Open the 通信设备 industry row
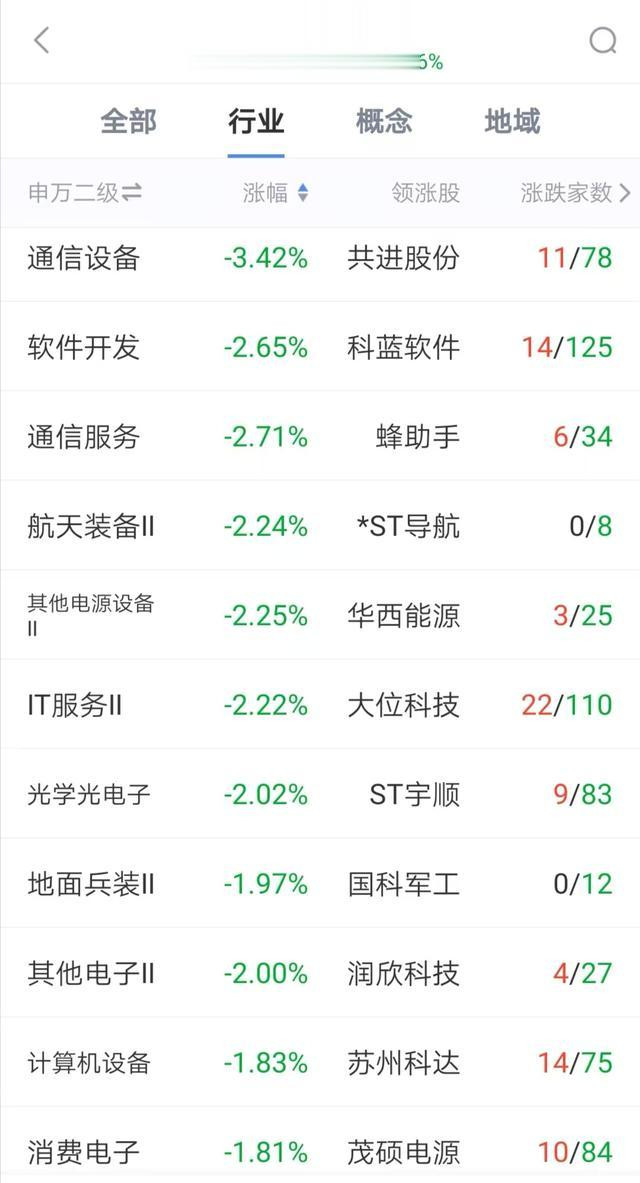The image size is (640, 1183). 320,258
